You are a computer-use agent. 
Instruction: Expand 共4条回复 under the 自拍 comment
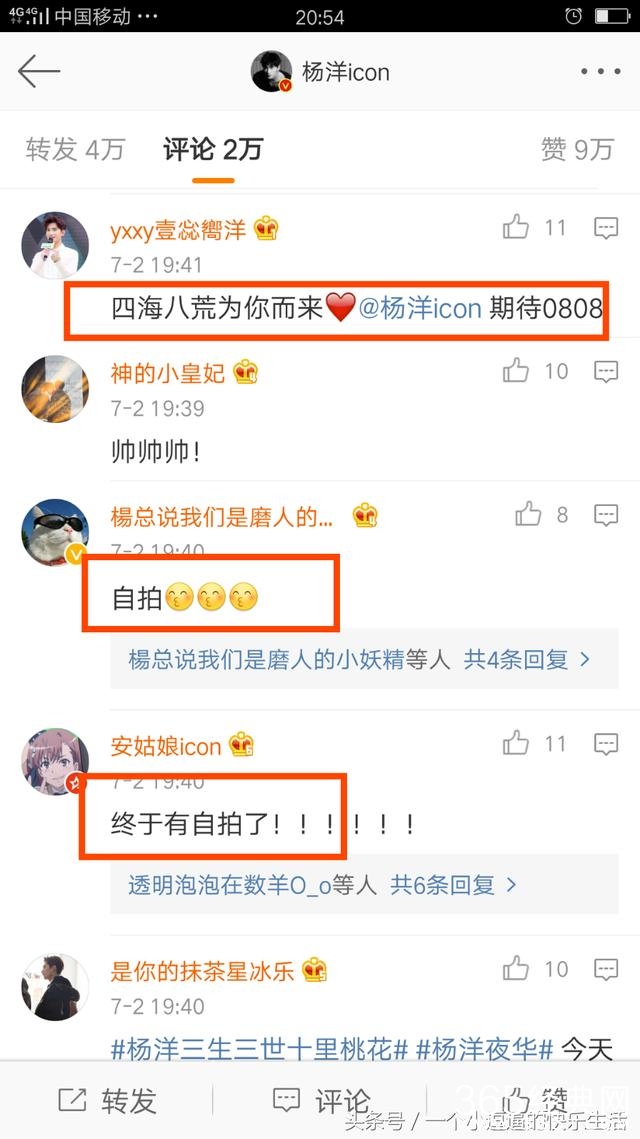point(527,660)
